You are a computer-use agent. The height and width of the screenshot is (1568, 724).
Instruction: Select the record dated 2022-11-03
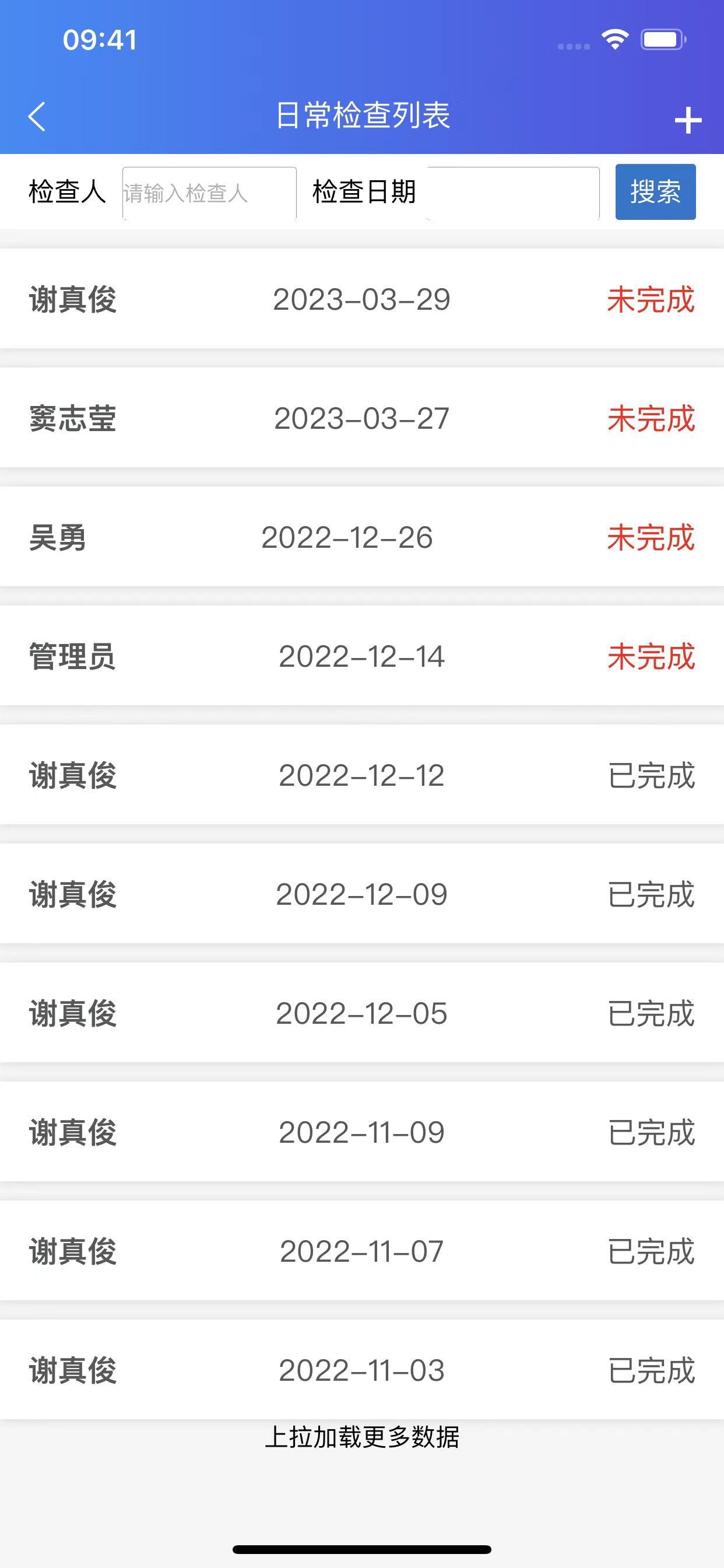pyautogui.click(x=362, y=1370)
